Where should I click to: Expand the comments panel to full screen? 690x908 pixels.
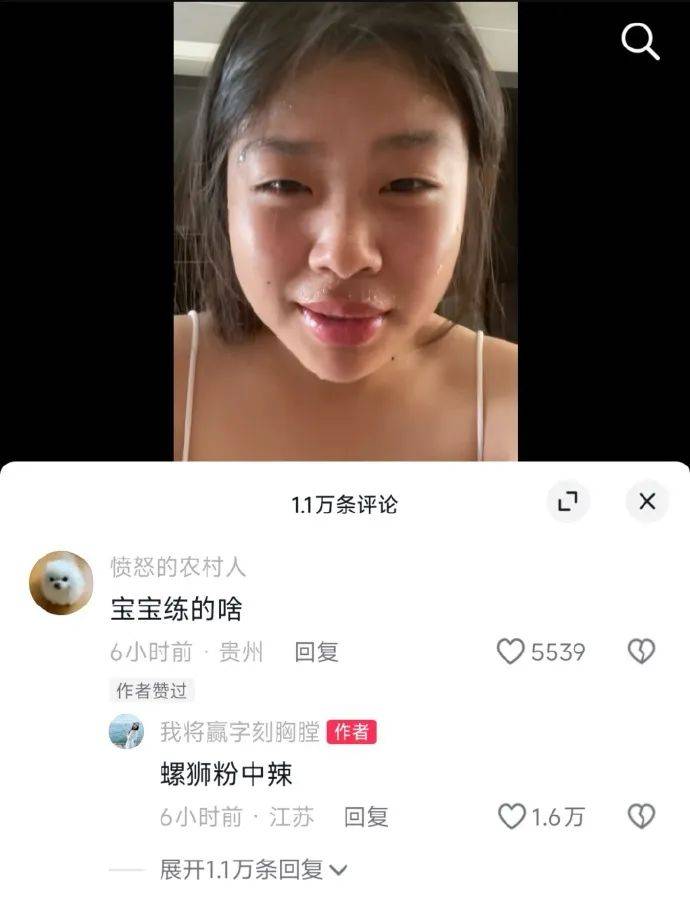tap(568, 502)
